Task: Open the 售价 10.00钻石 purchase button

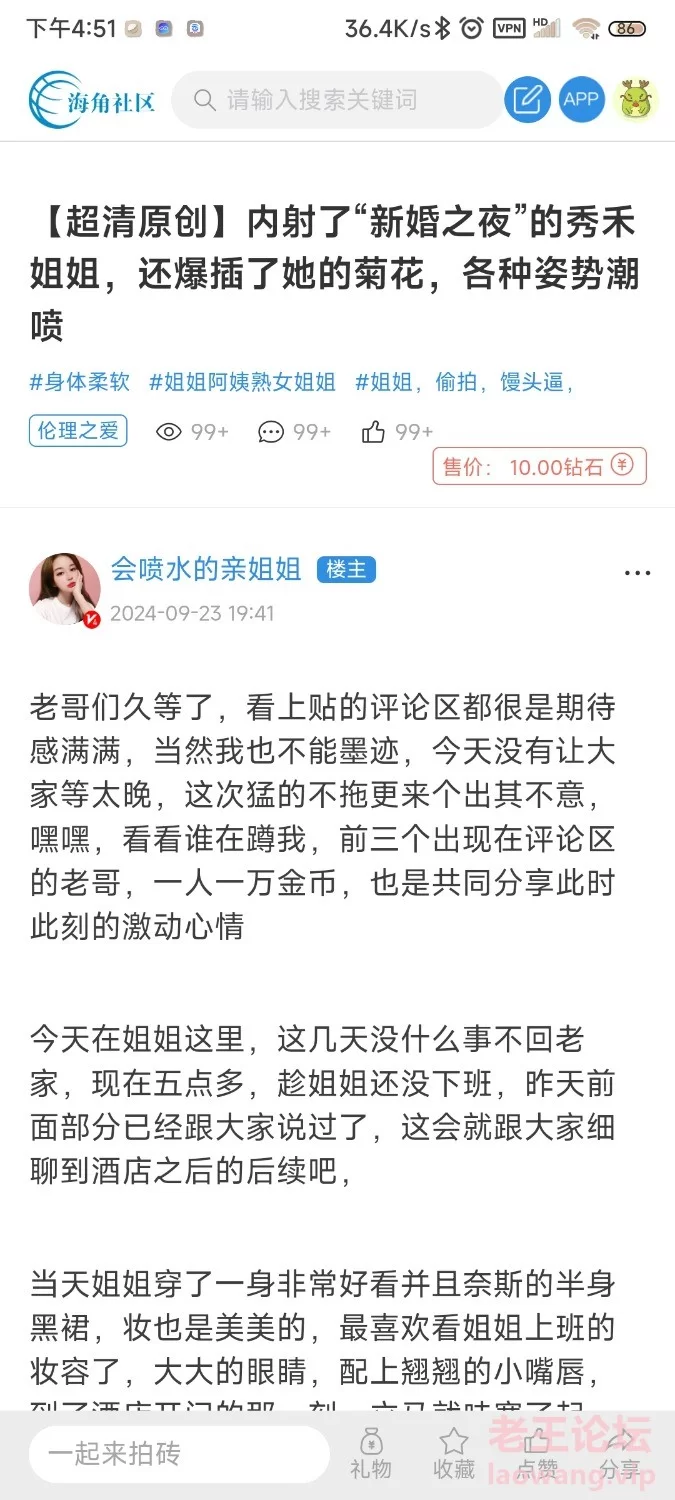Action: click(540, 466)
